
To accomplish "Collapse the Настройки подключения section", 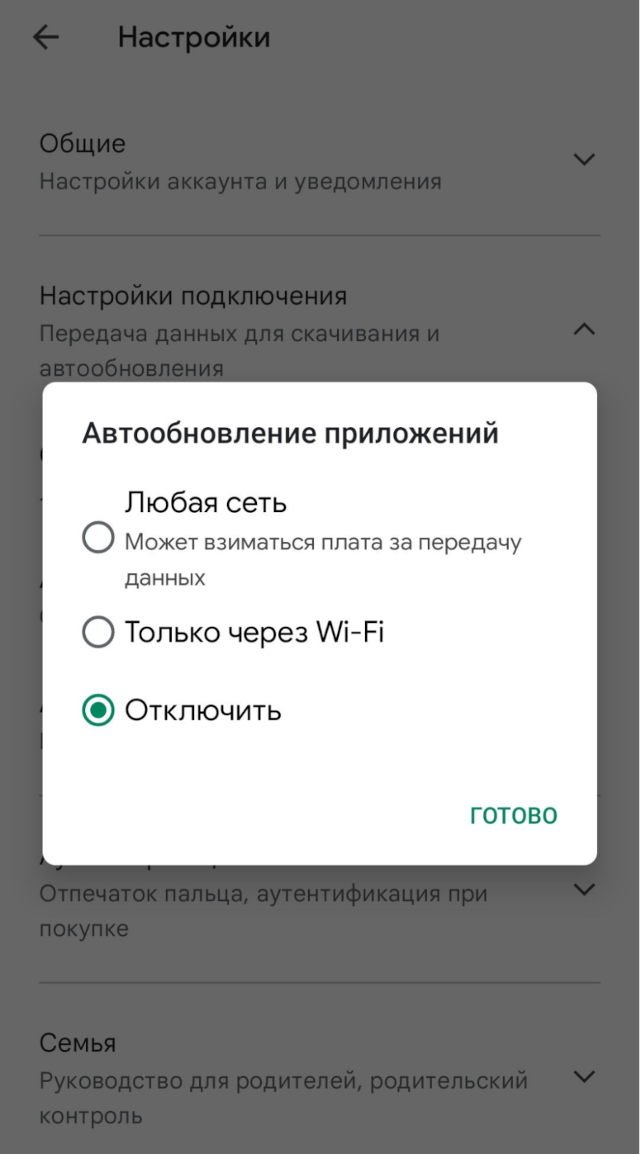I will (x=584, y=329).
